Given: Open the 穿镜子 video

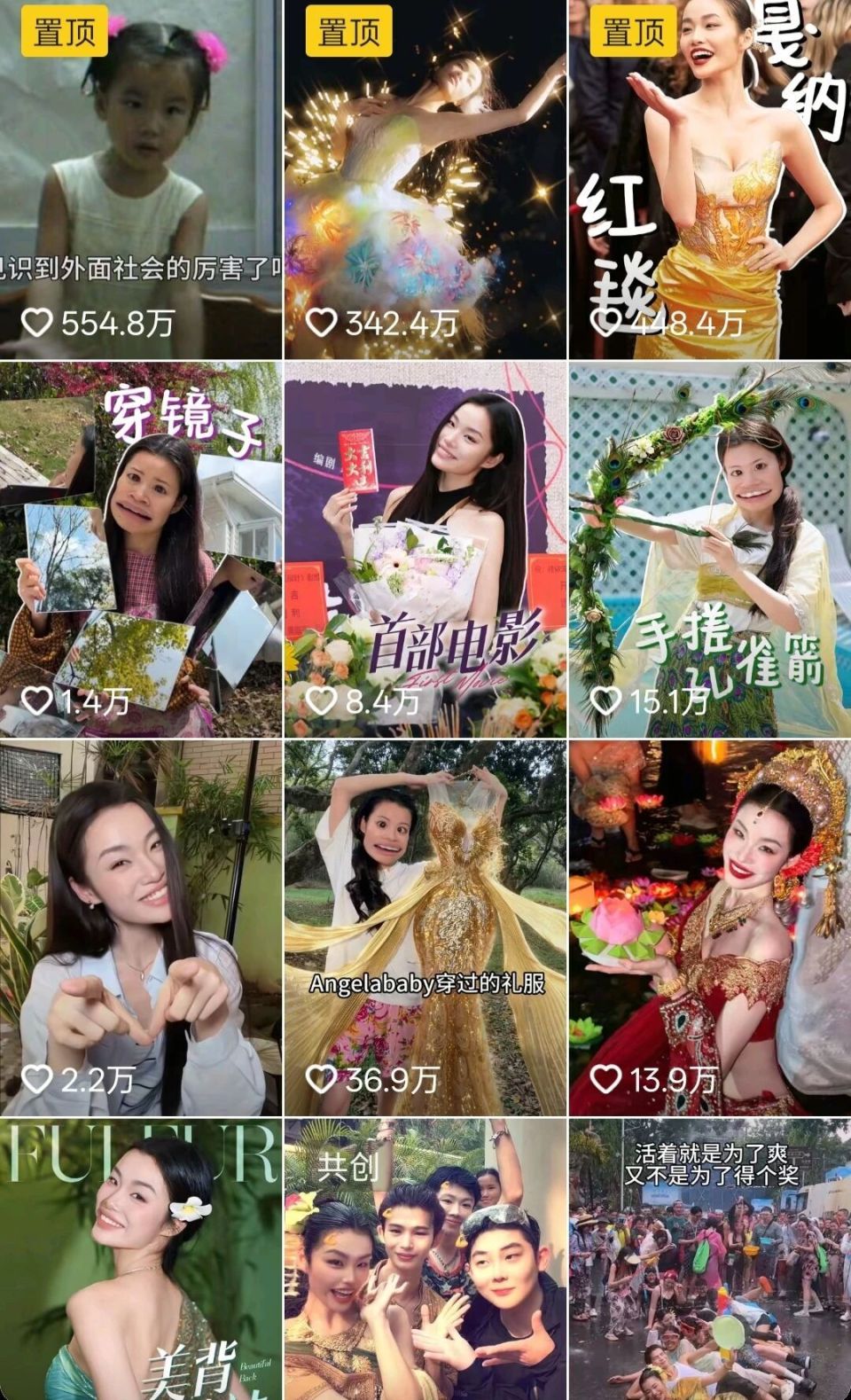Looking at the screenshot, I should tap(141, 550).
